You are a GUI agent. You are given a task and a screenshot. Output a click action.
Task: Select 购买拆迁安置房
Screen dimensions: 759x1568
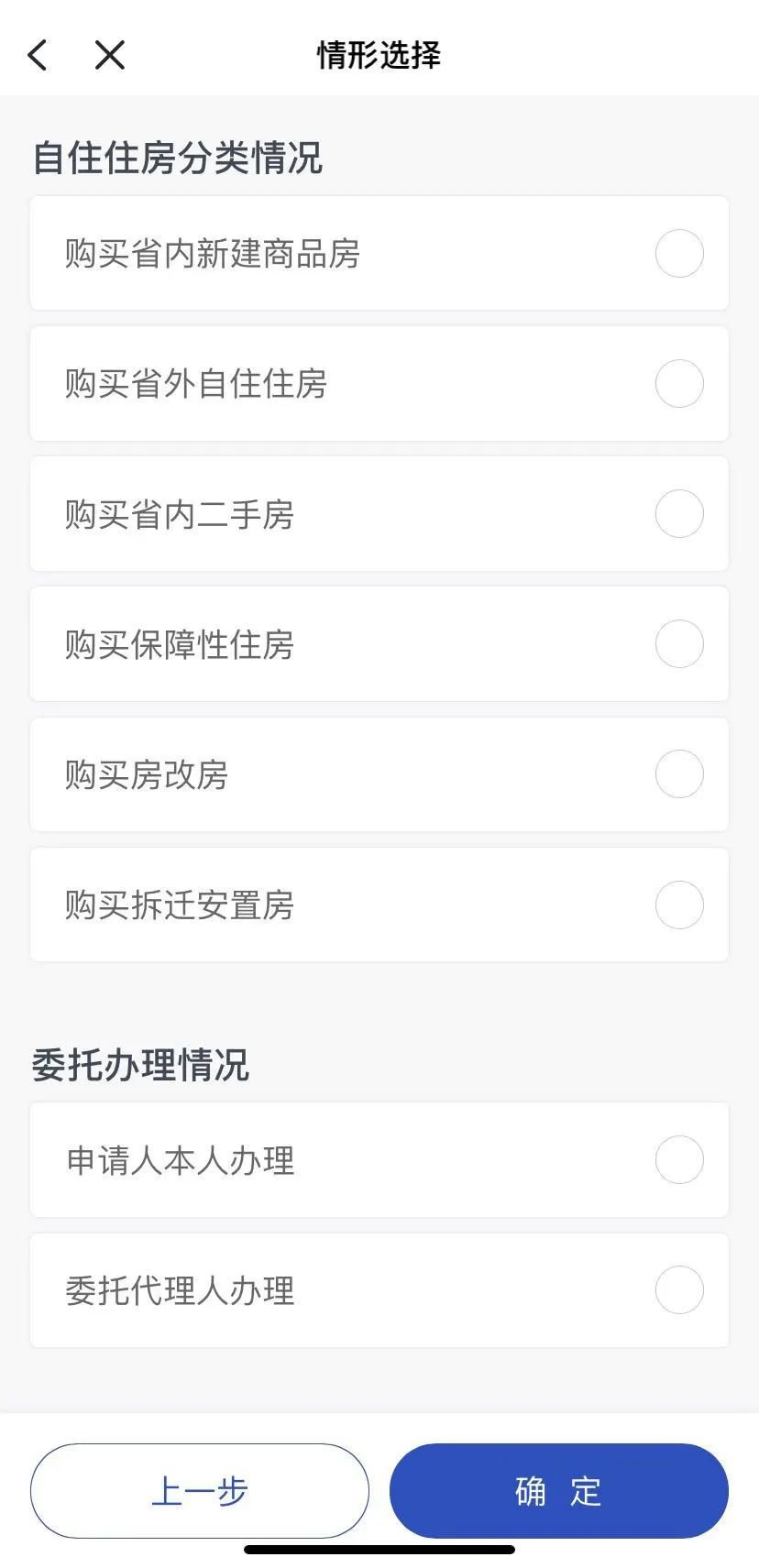tap(379, 905)
